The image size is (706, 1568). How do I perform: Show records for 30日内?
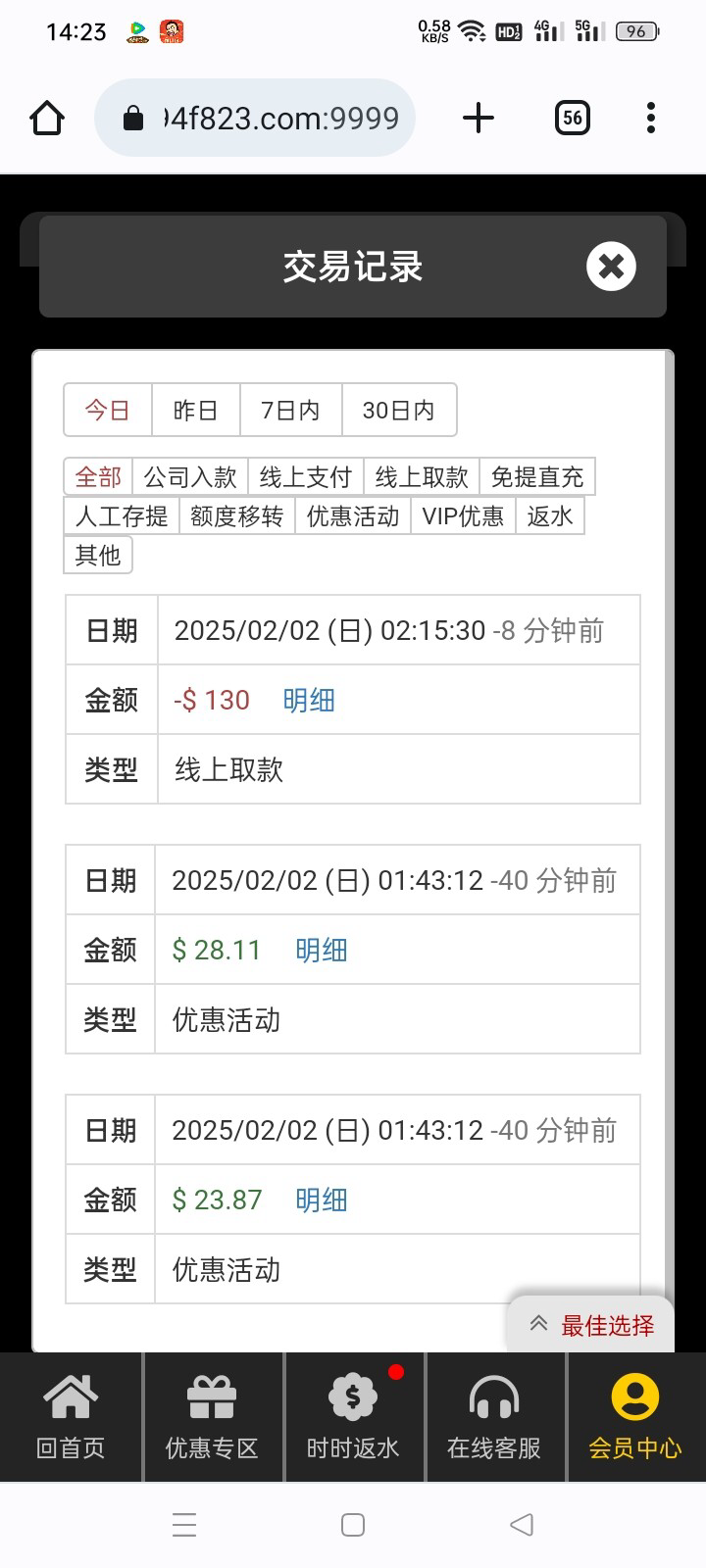[398, 410]
